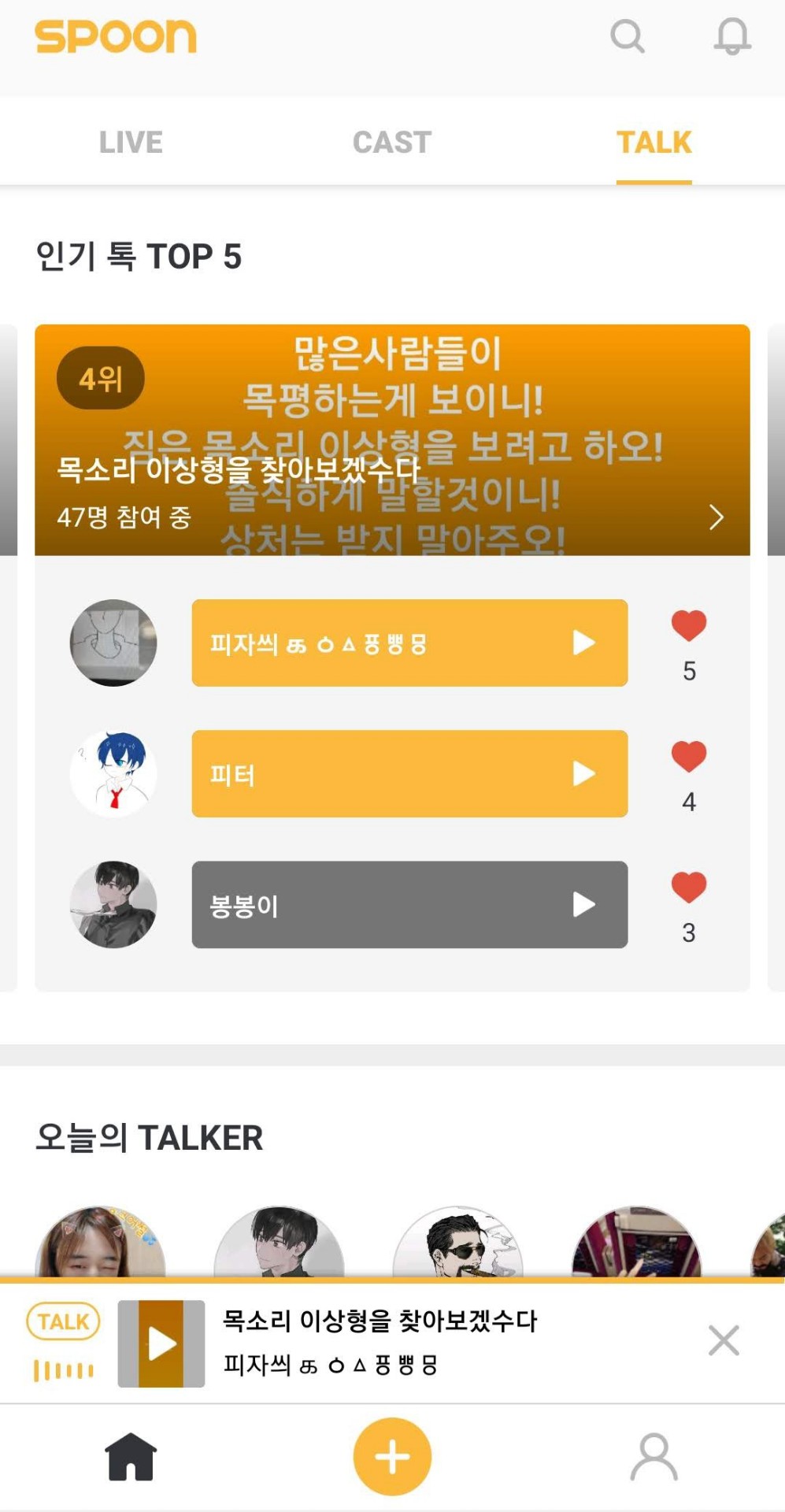Go to the home tab
785x1512 pixels.
[131, 1457]
